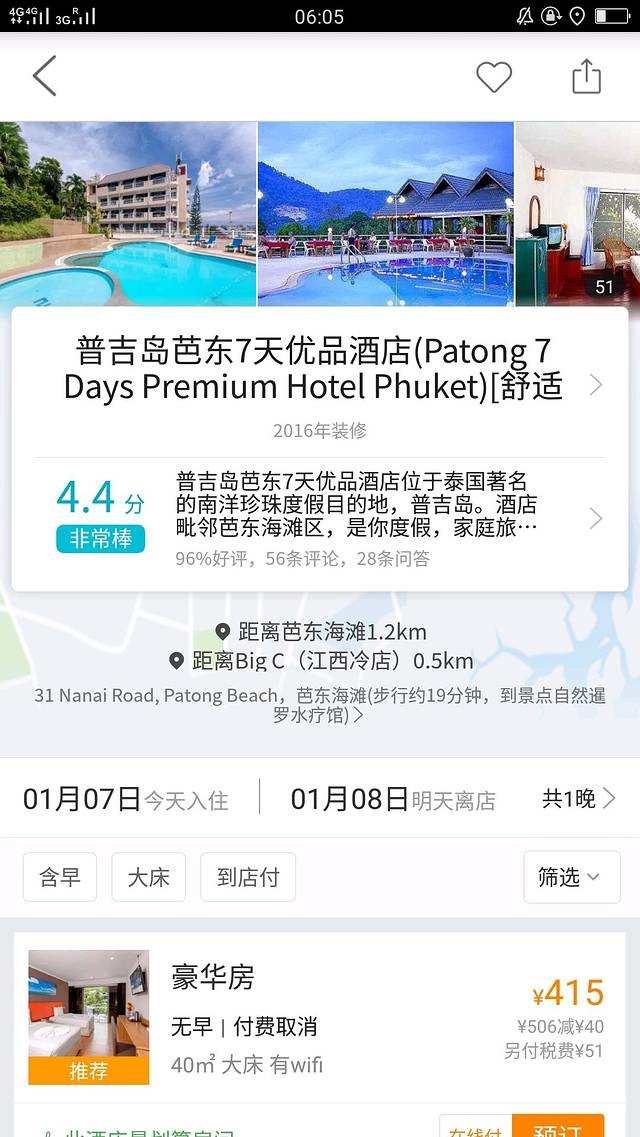Select the 含早 breakfast filter chip

point(60,877)
